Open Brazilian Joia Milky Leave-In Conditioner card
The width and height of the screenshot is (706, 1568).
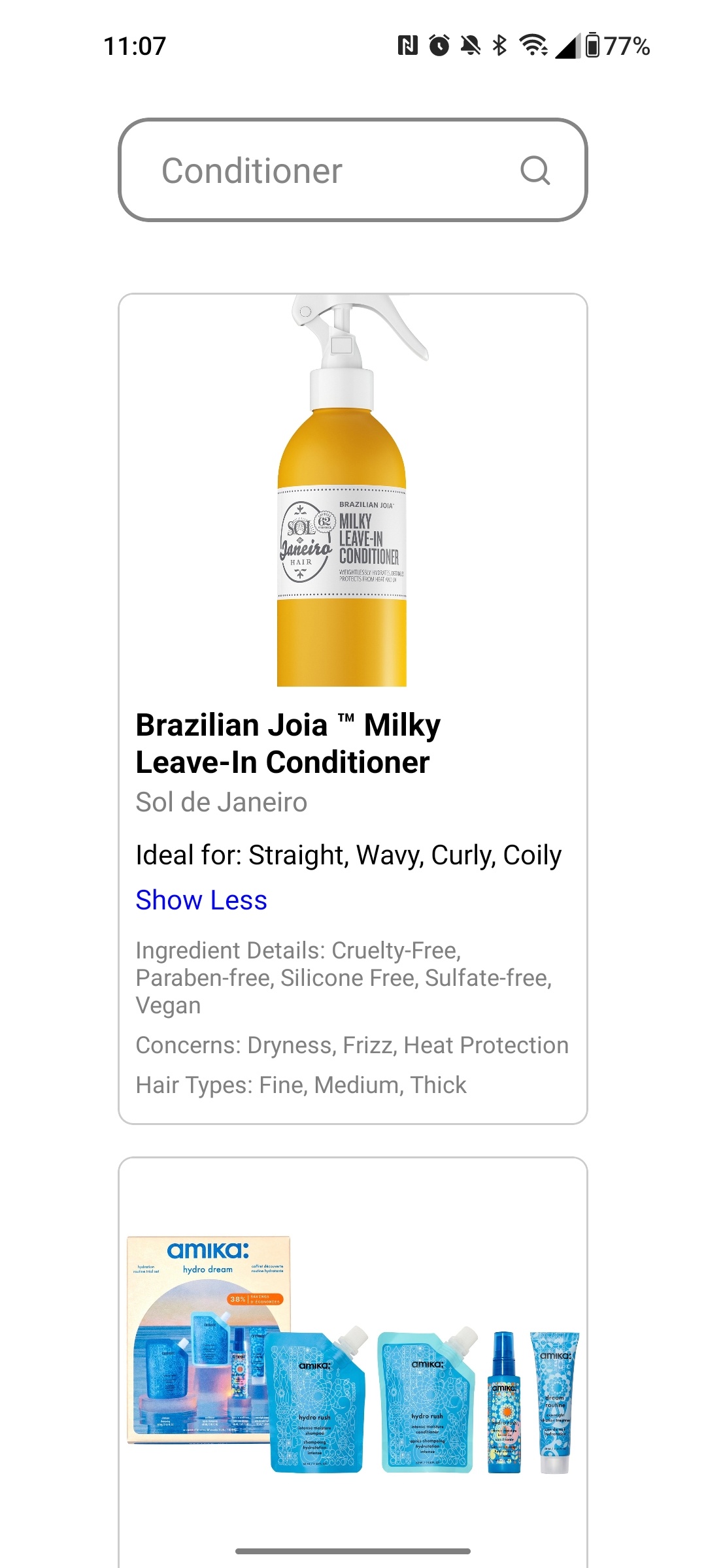tap(288, 743)
